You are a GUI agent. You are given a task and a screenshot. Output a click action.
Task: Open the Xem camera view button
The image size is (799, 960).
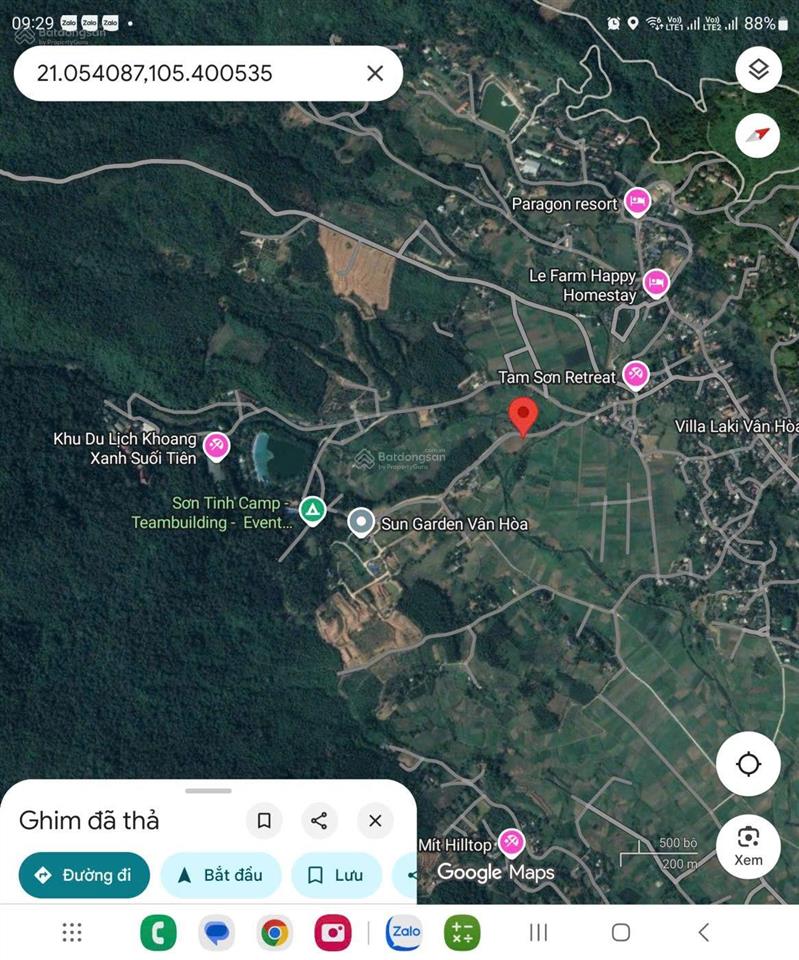[748, 846]
